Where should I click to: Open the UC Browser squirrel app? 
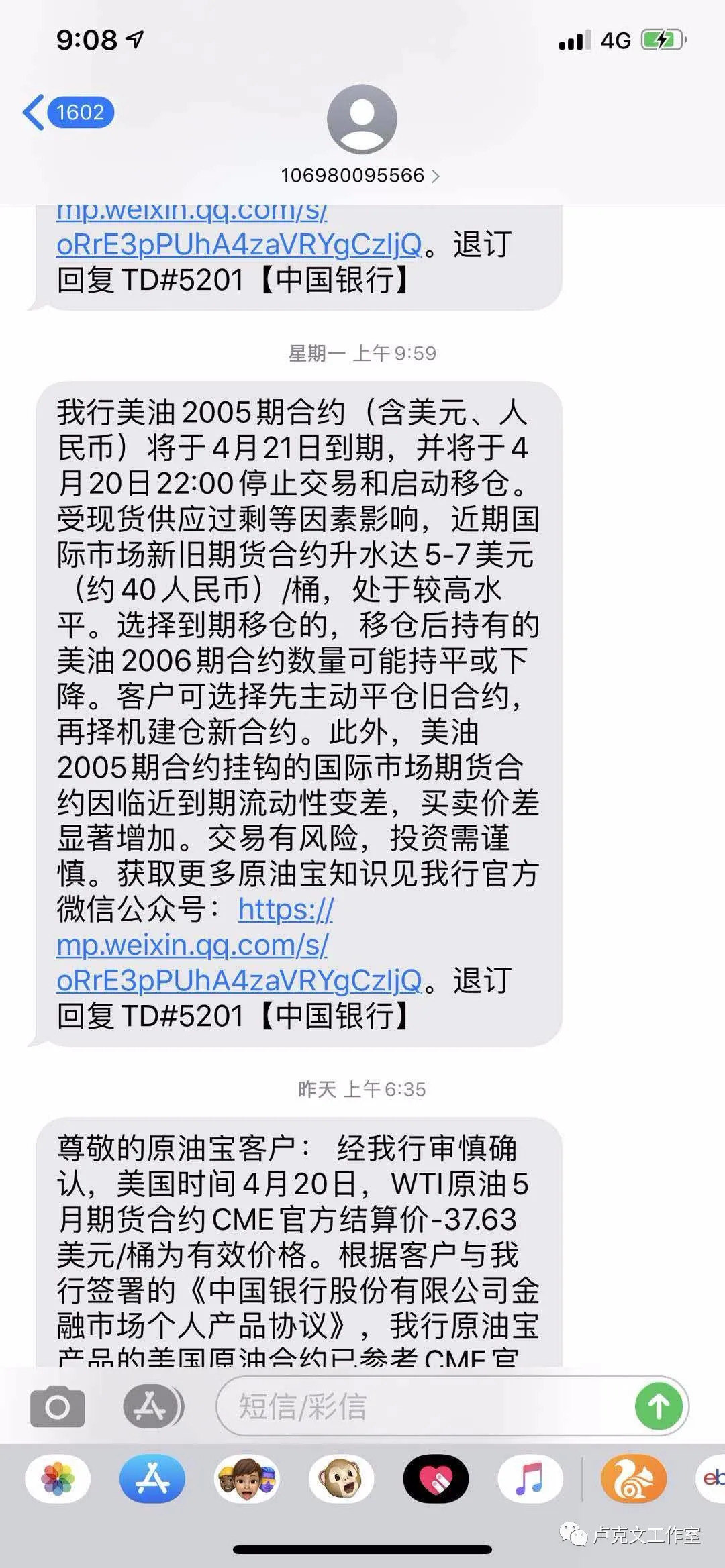633,1479
